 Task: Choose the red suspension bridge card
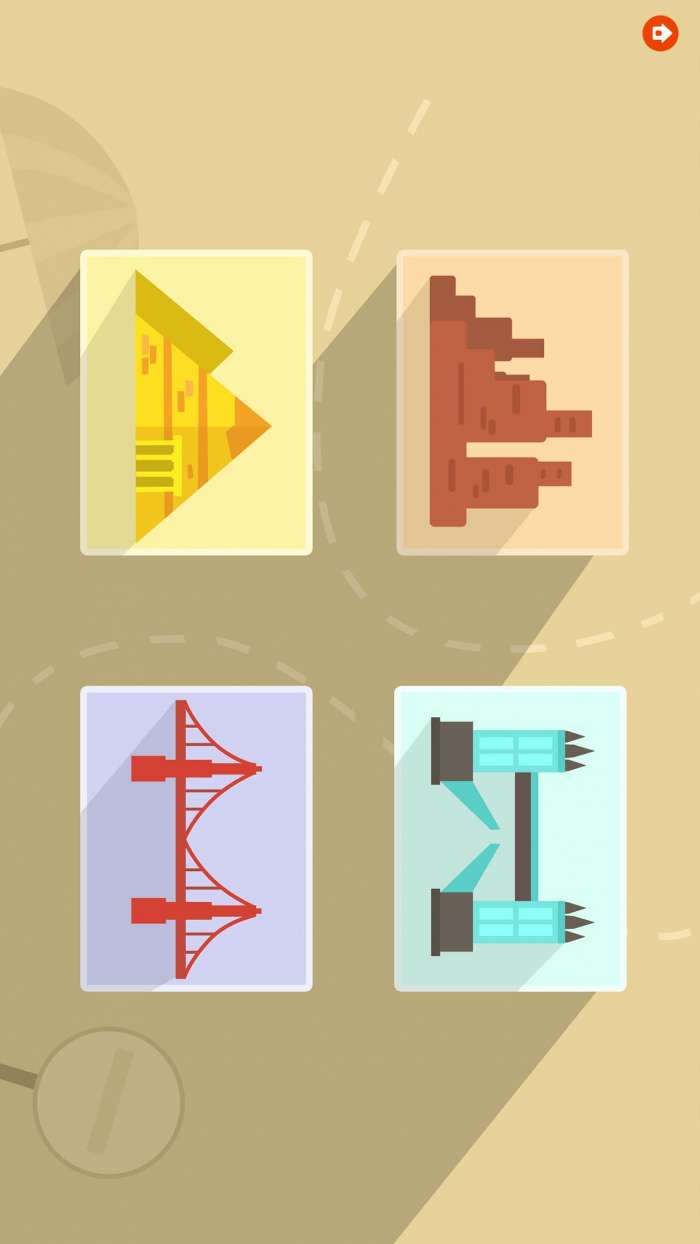tap(196, 838)
